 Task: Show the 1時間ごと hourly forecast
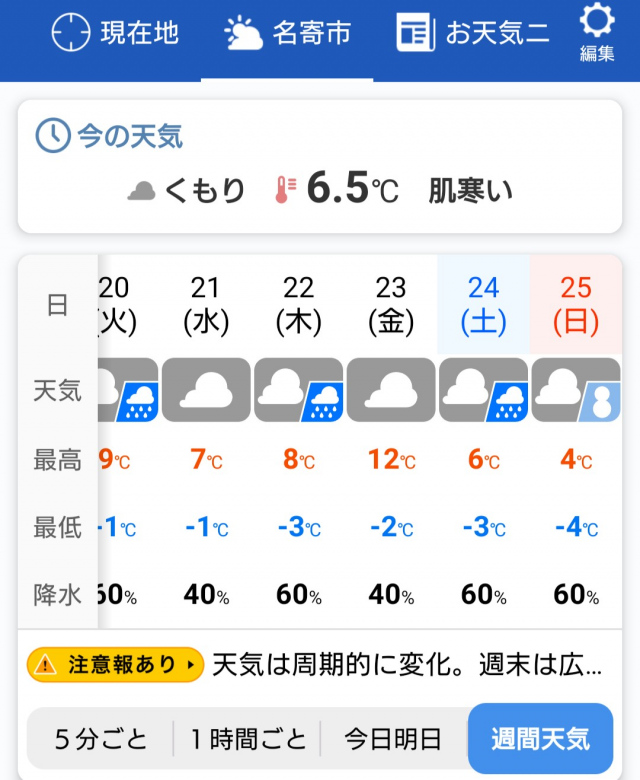coord(247,740)
